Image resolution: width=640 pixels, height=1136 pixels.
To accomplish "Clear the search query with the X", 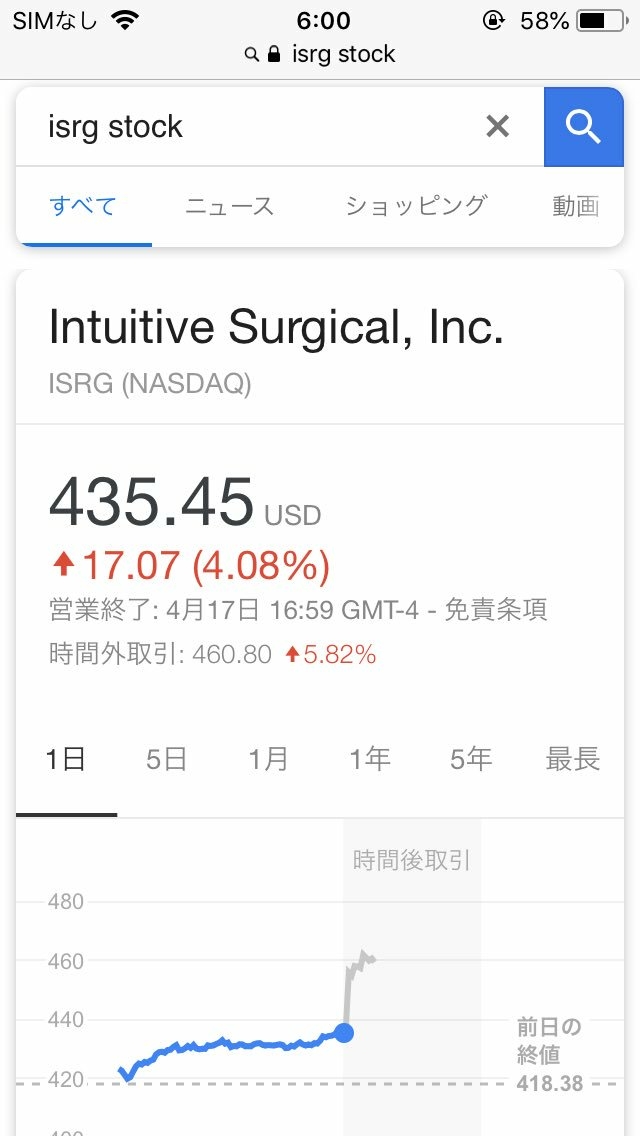I will pyautogui.click(x=497, y=127).
